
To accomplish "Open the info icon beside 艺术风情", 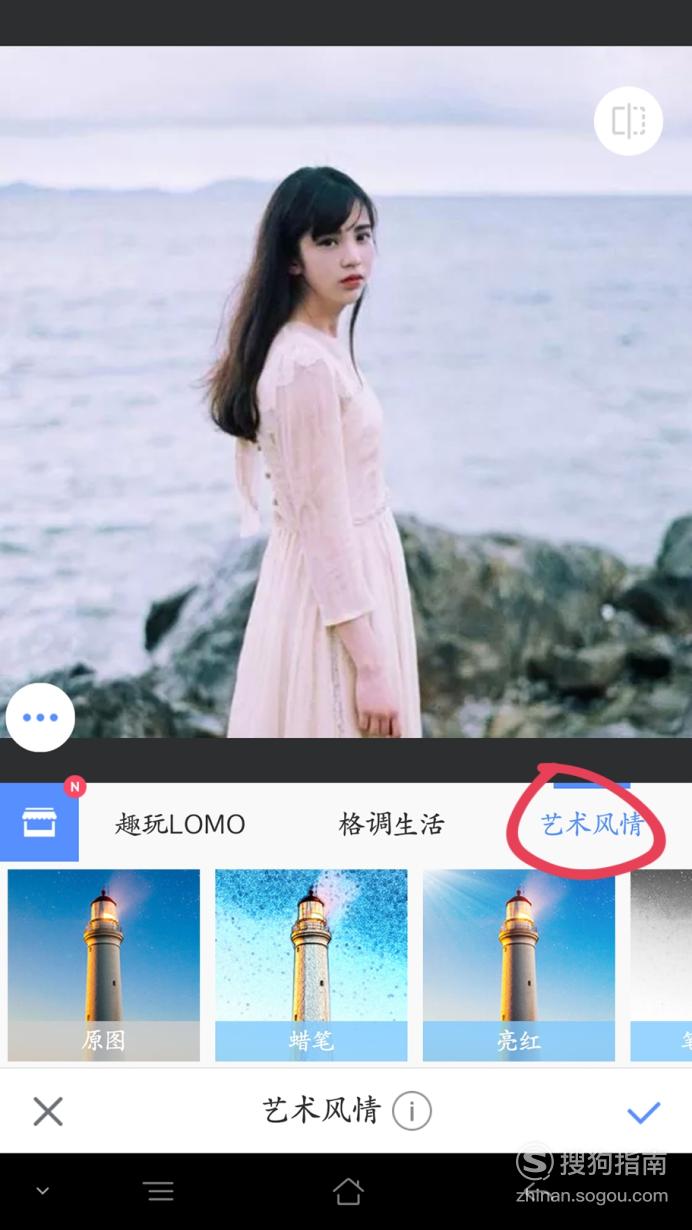I will tap(411, 1111).
